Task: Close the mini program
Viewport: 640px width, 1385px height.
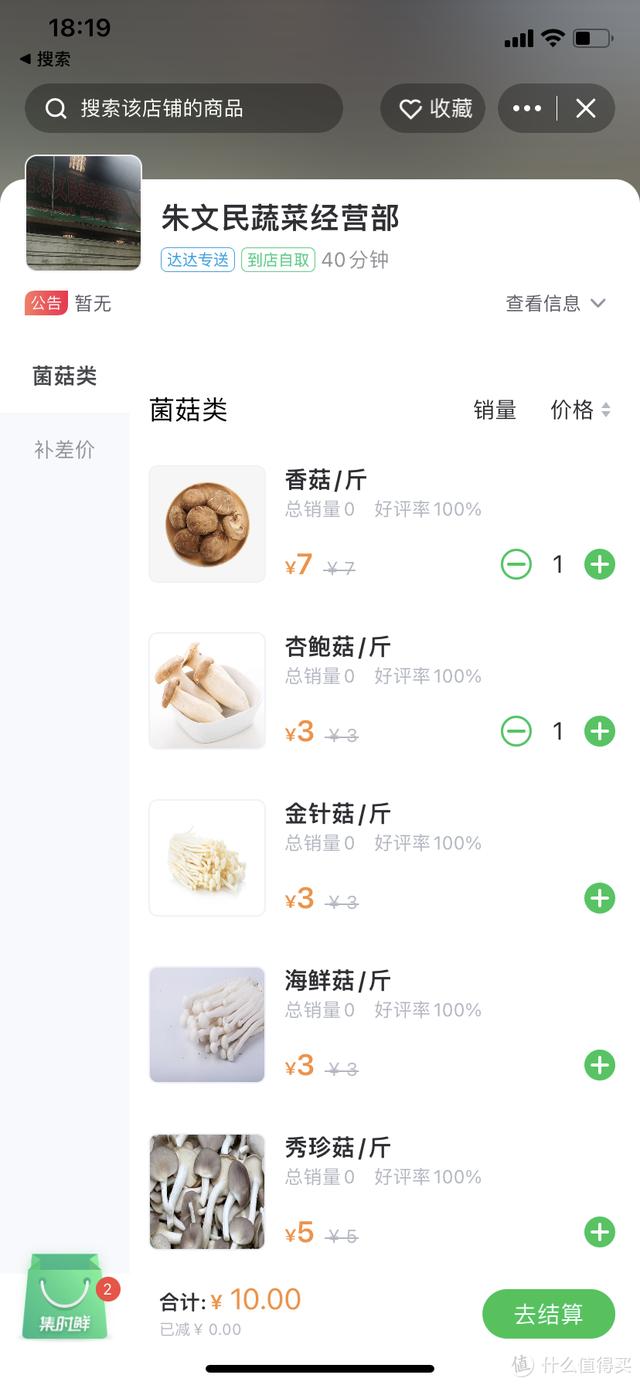Action: pyautogui.click(x=586, y=109)
